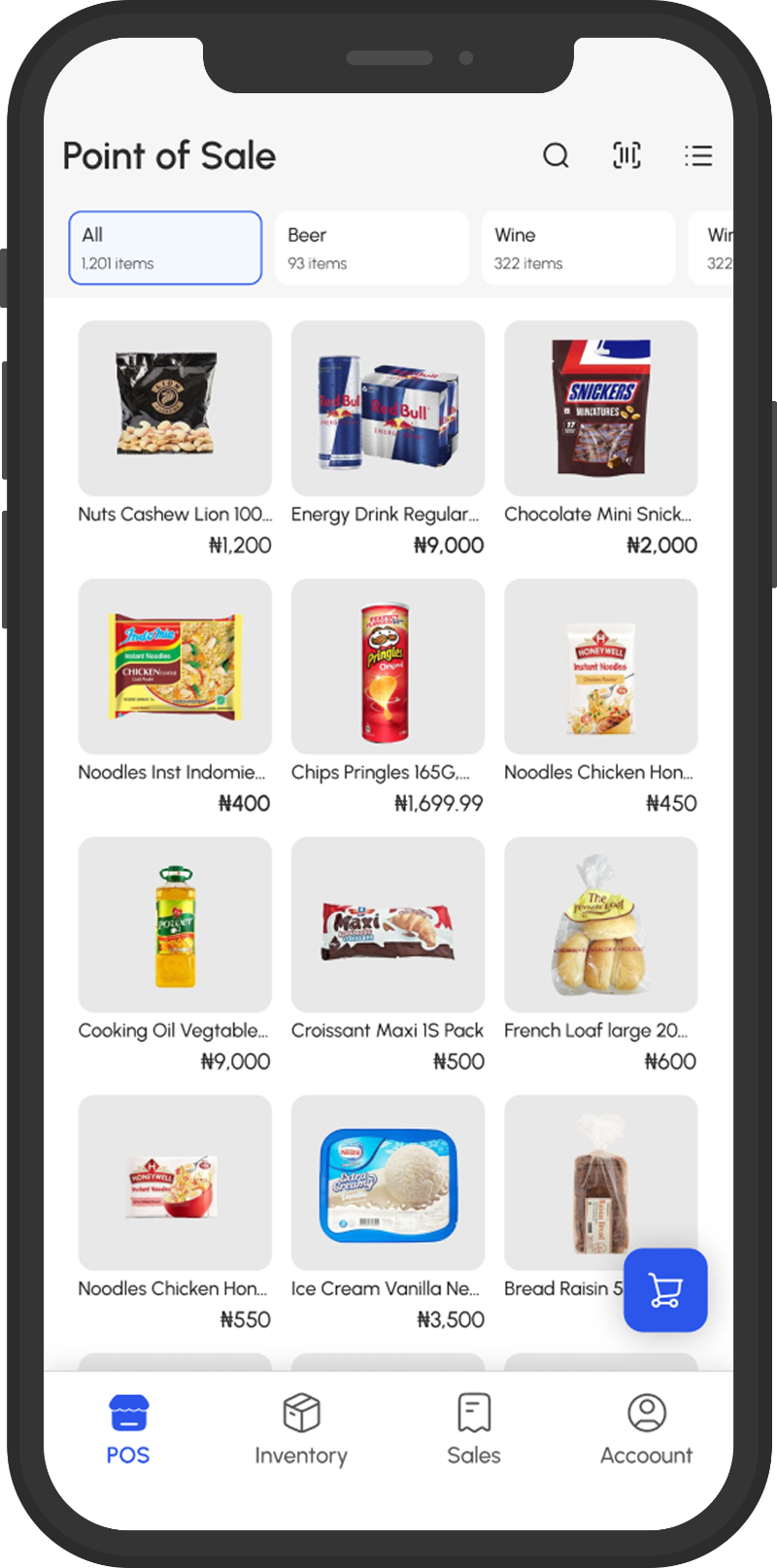Viewport: 777px width, 1568px height.
Task: Deselect the highlighted All filter chip
Action: click(164, 248)
